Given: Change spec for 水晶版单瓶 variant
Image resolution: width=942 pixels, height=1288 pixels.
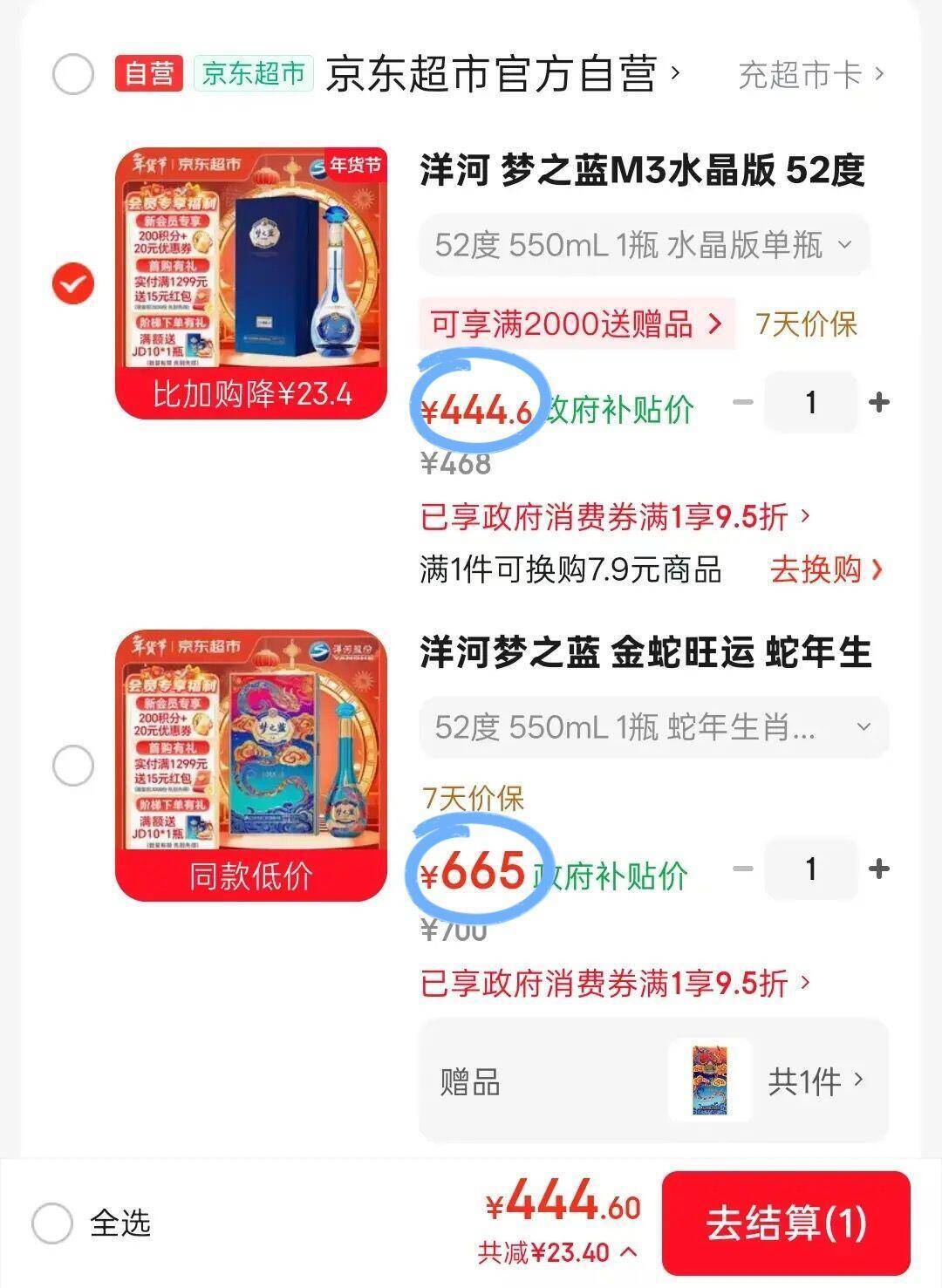Looking at the screenshot, I should point(644,245).
